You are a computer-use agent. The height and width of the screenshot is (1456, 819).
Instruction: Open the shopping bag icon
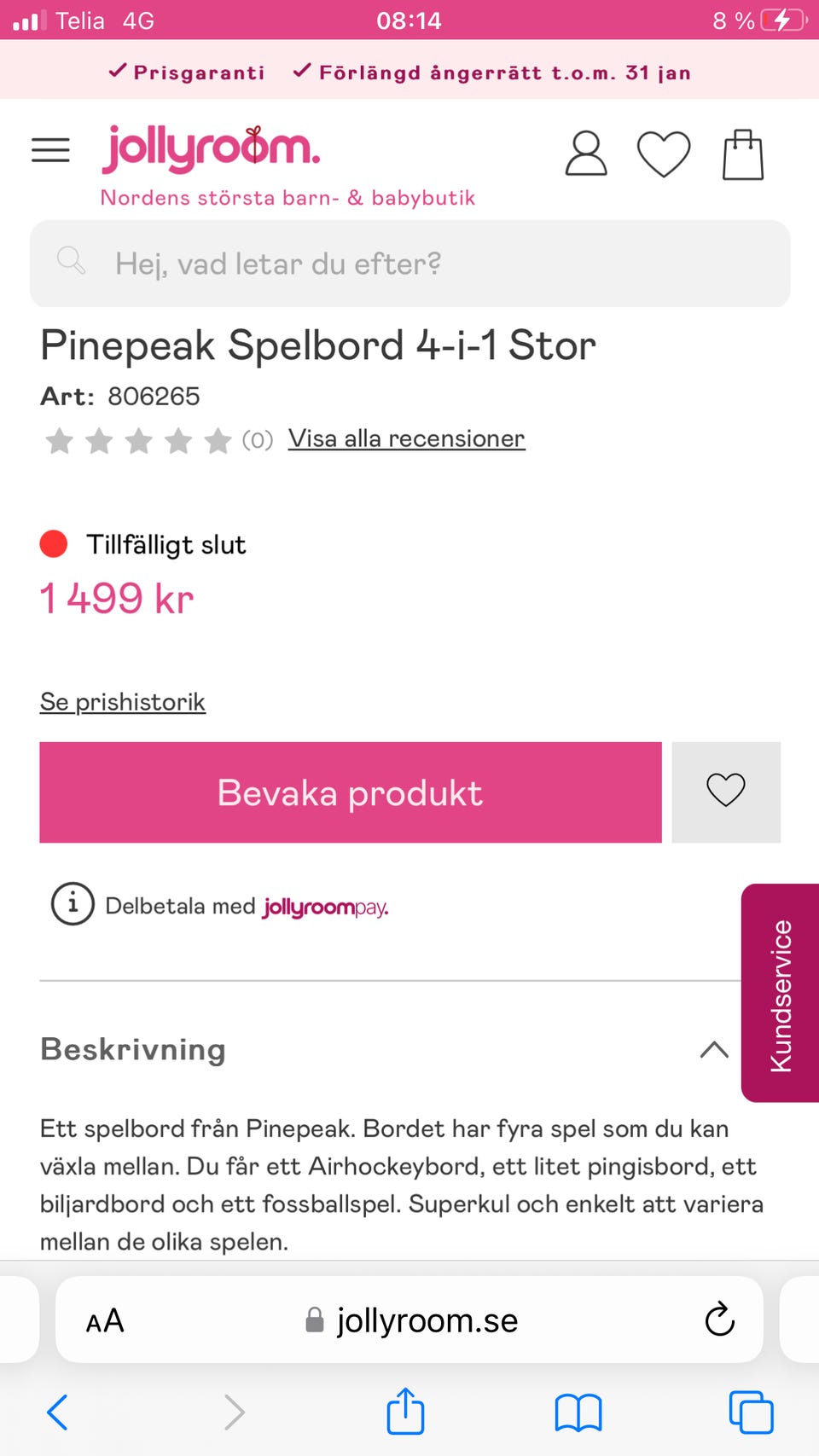pyautogui.click(x=742, y=154)
